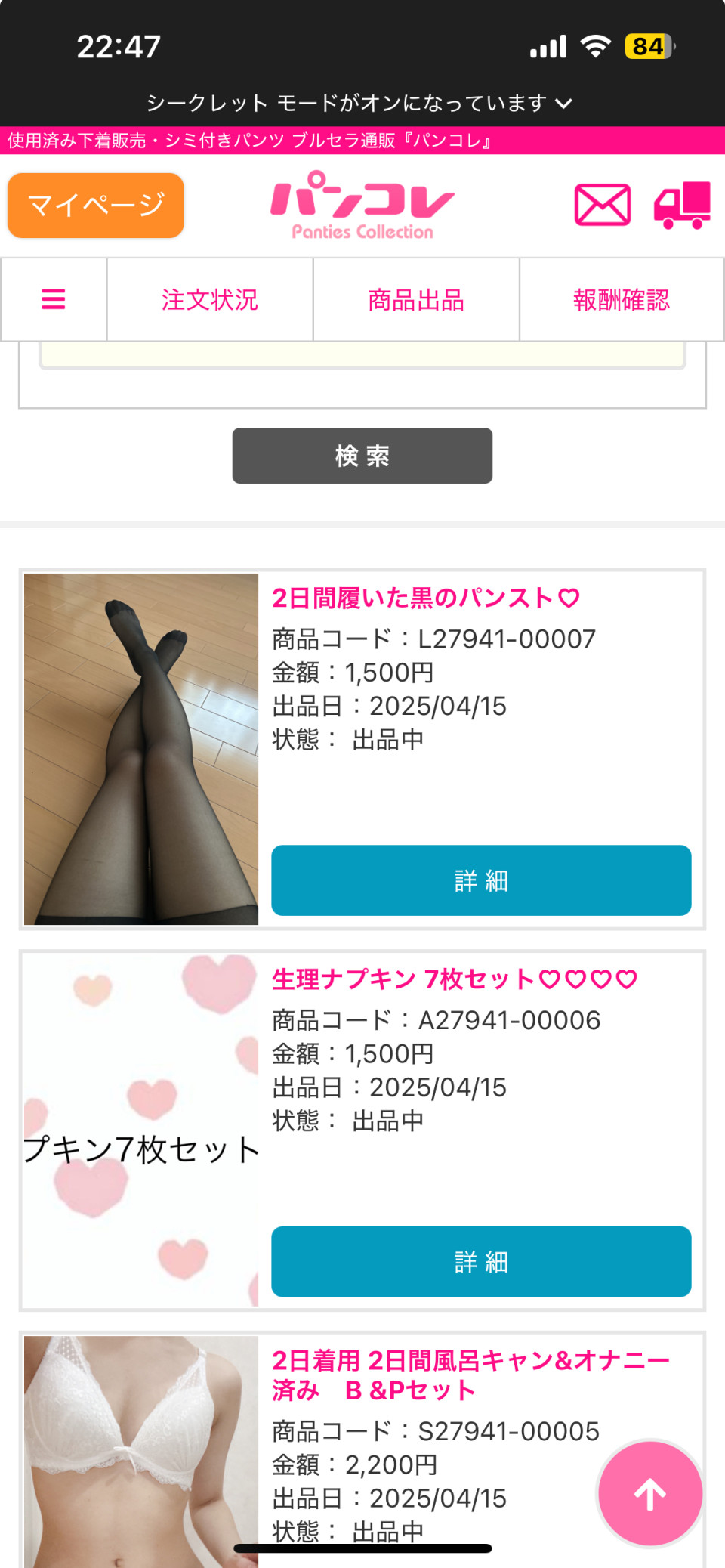Tap the thumbnail of item L27941-00007

click(x=141, y=749)
